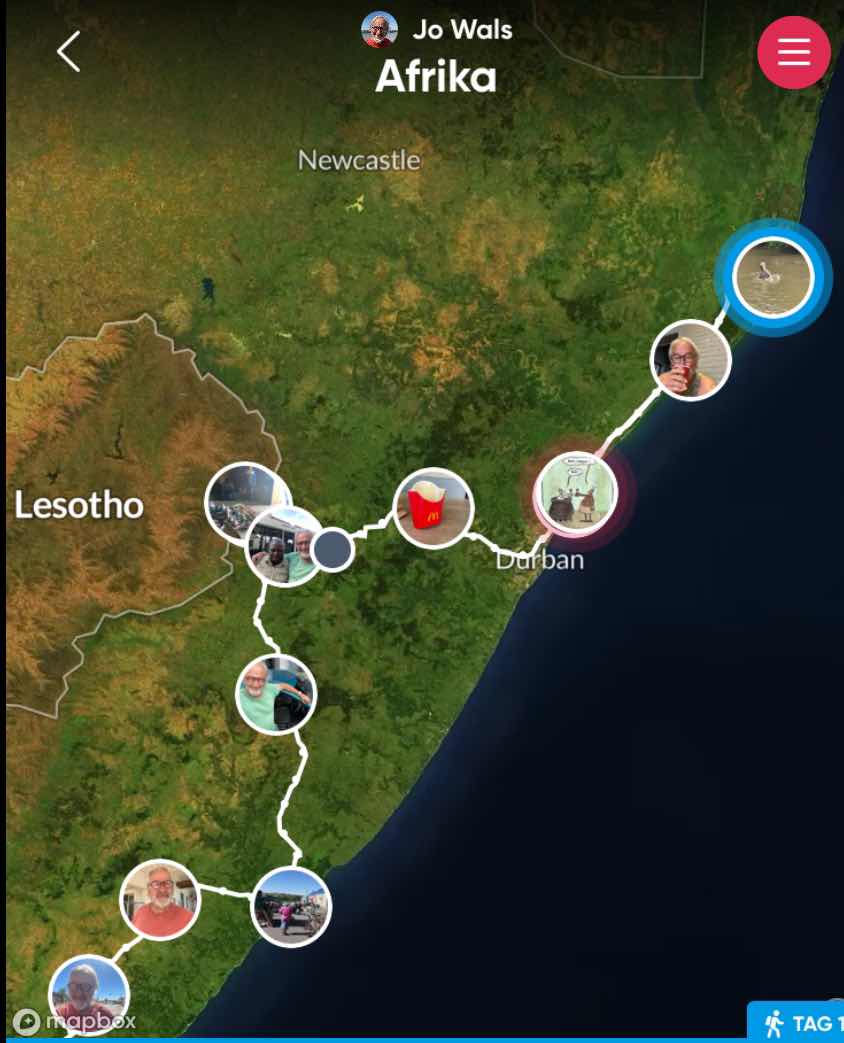Screen dimensions: 844x1043
Task: Open the McDonald's fries photo marker
Action: 433,508
